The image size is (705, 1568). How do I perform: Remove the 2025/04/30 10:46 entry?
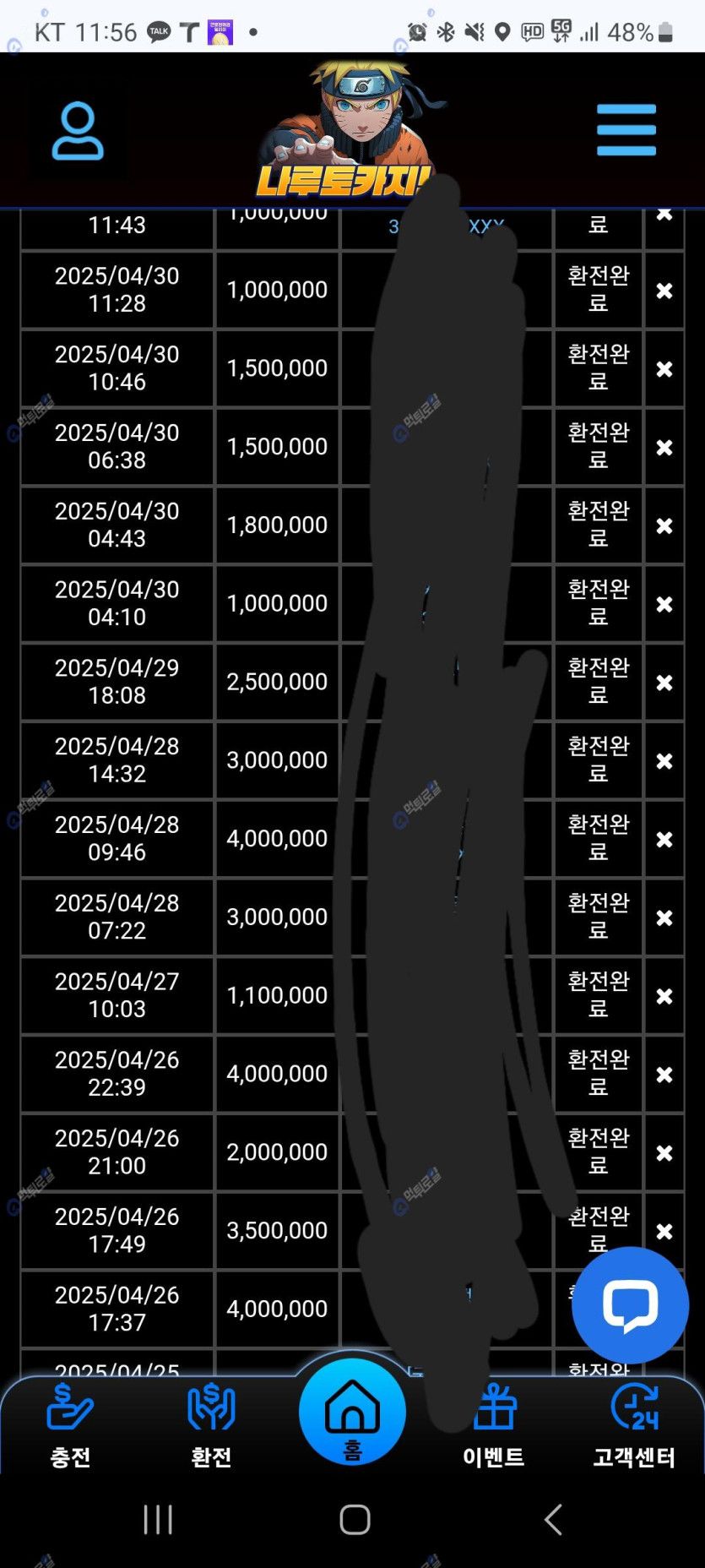click(x=664, y=369)
